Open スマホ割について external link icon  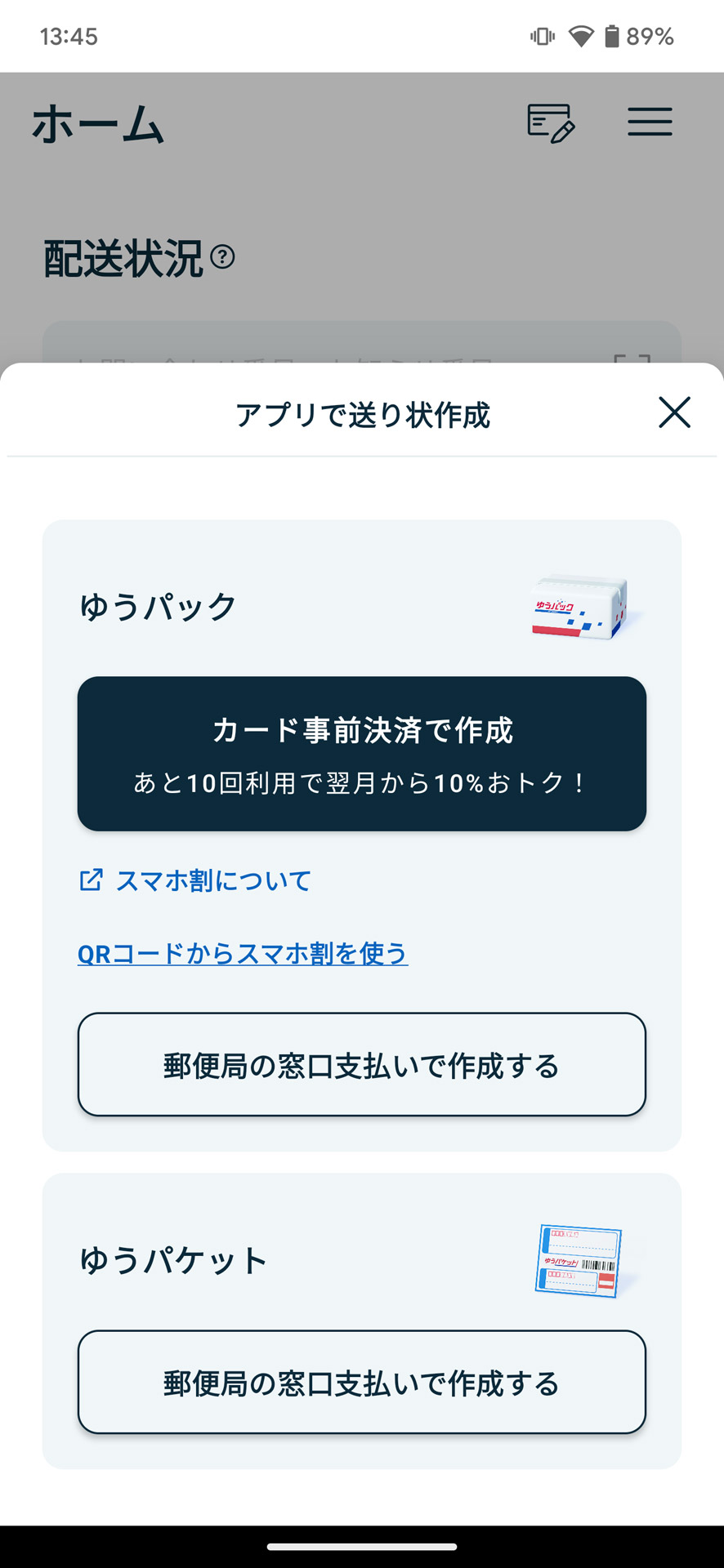click(91, 880)
